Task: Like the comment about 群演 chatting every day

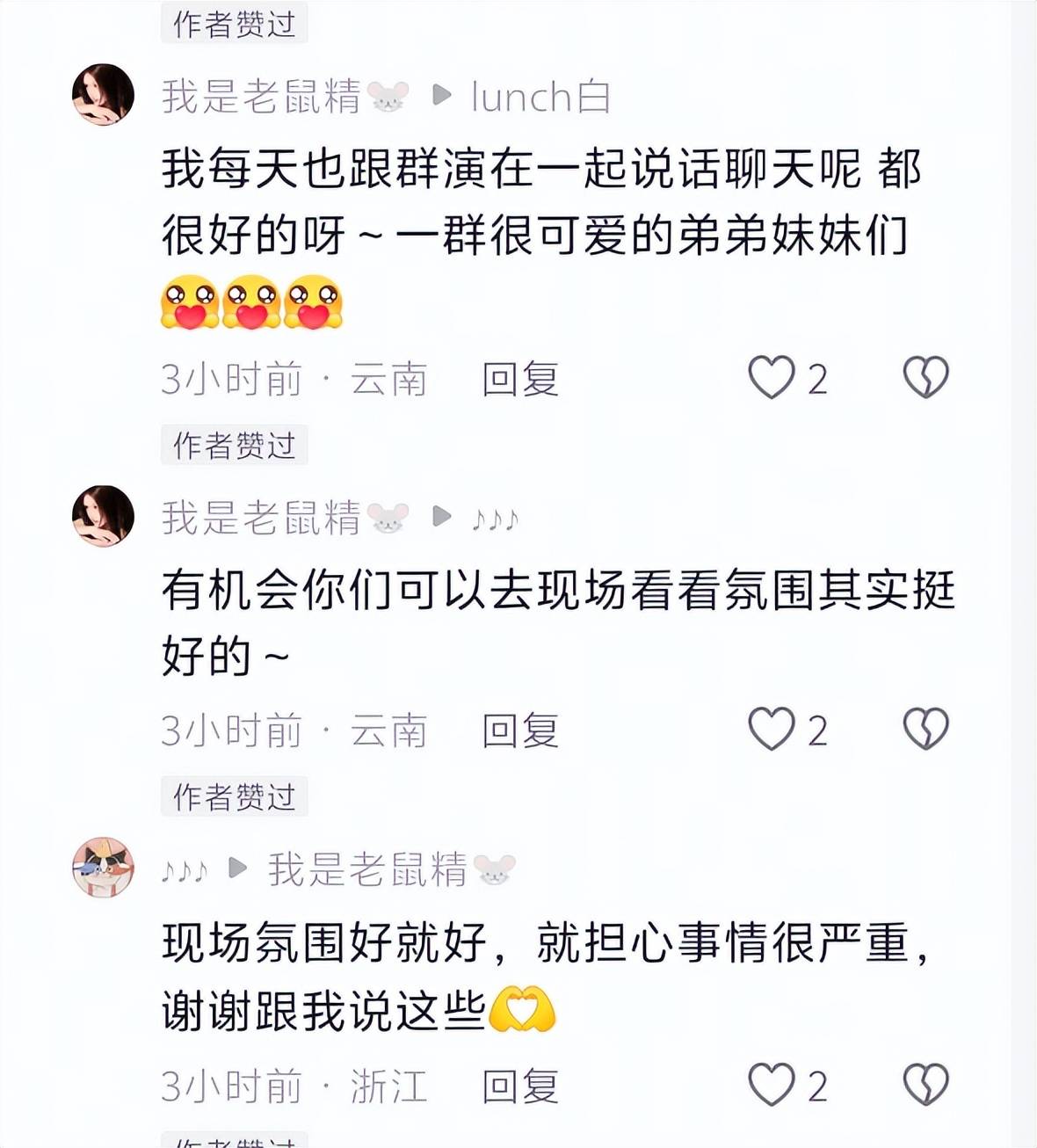Action: (x=771, y=378)
